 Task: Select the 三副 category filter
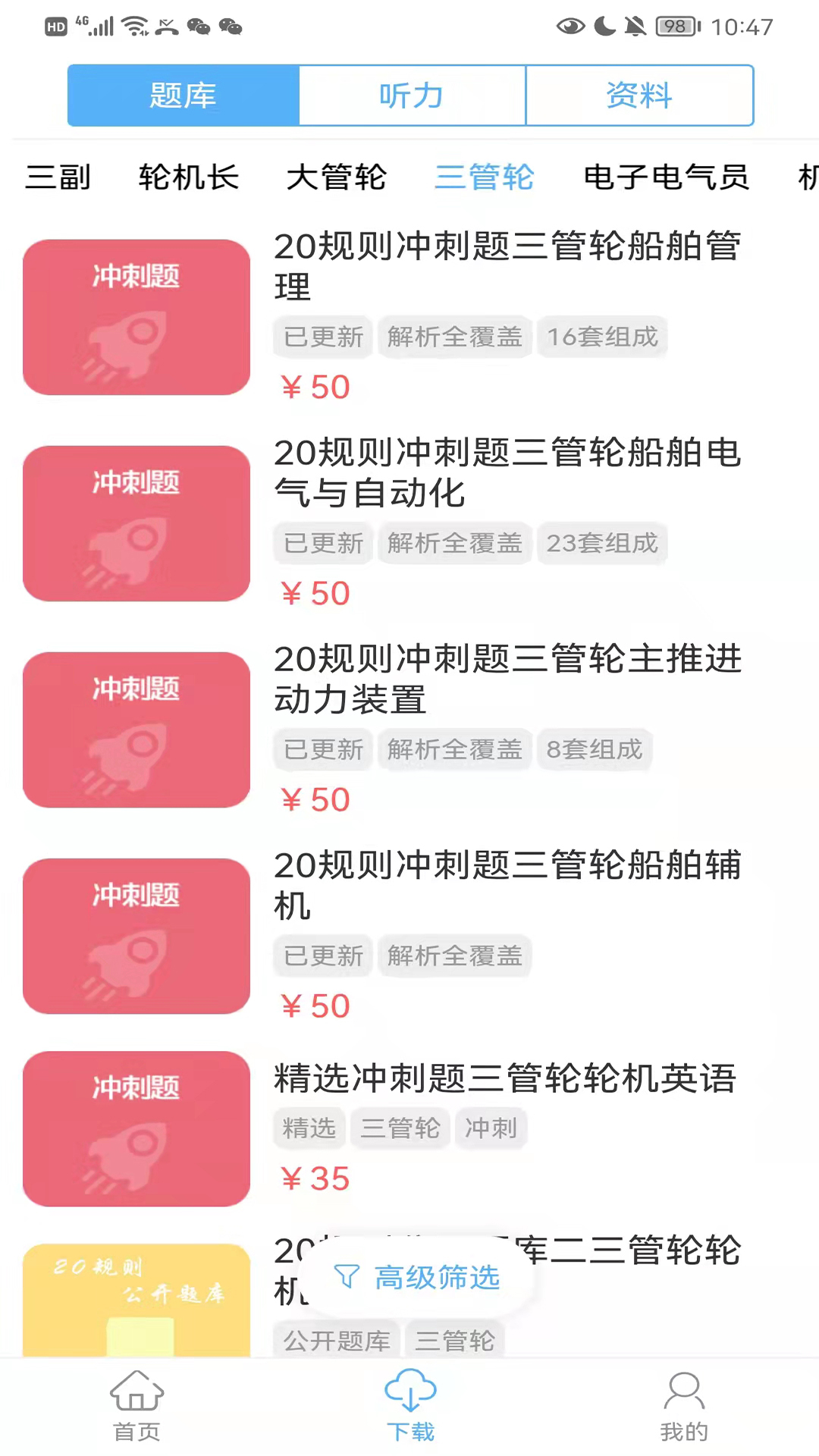click(57, 177)
